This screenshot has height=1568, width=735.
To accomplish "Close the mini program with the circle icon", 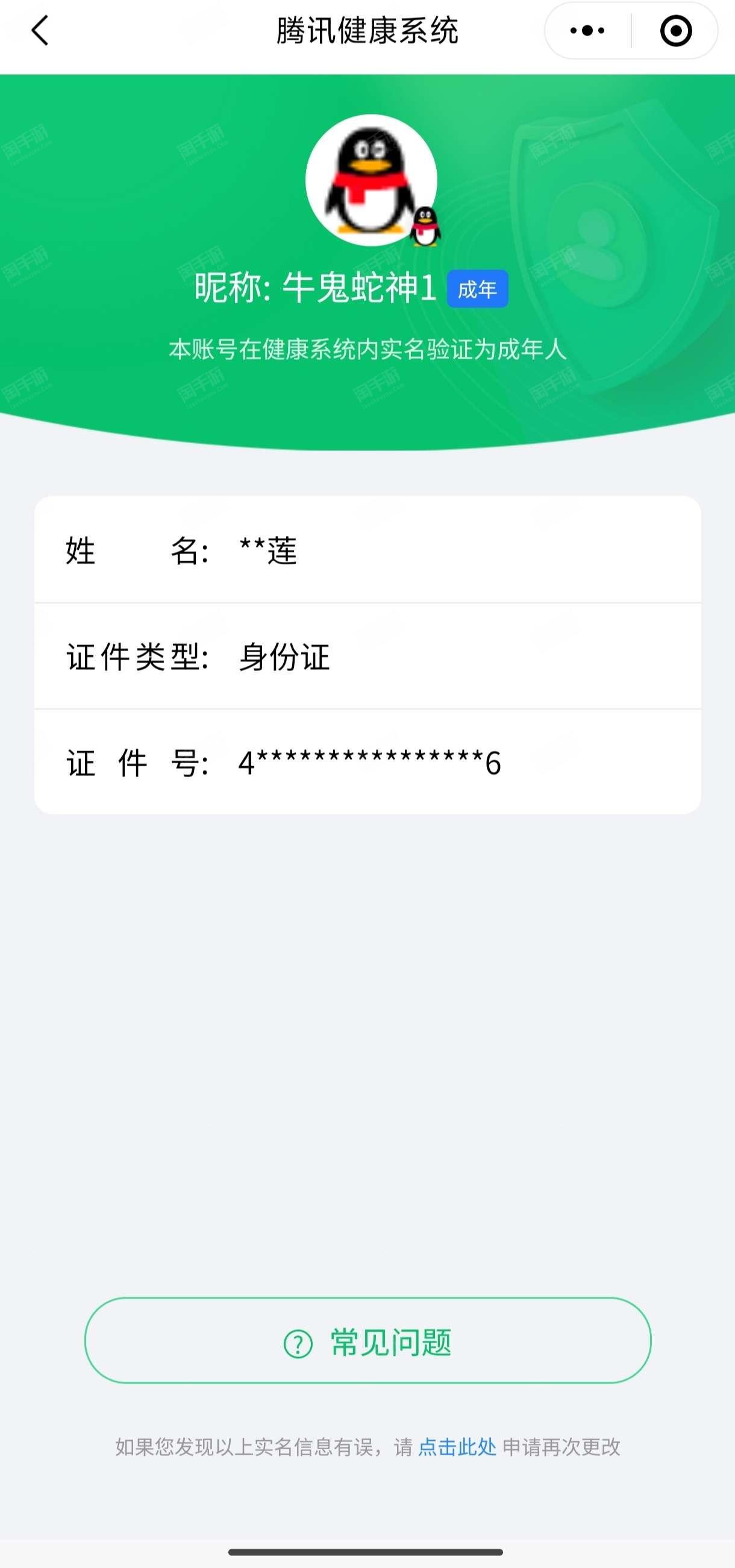I will [x=676, y=30].
